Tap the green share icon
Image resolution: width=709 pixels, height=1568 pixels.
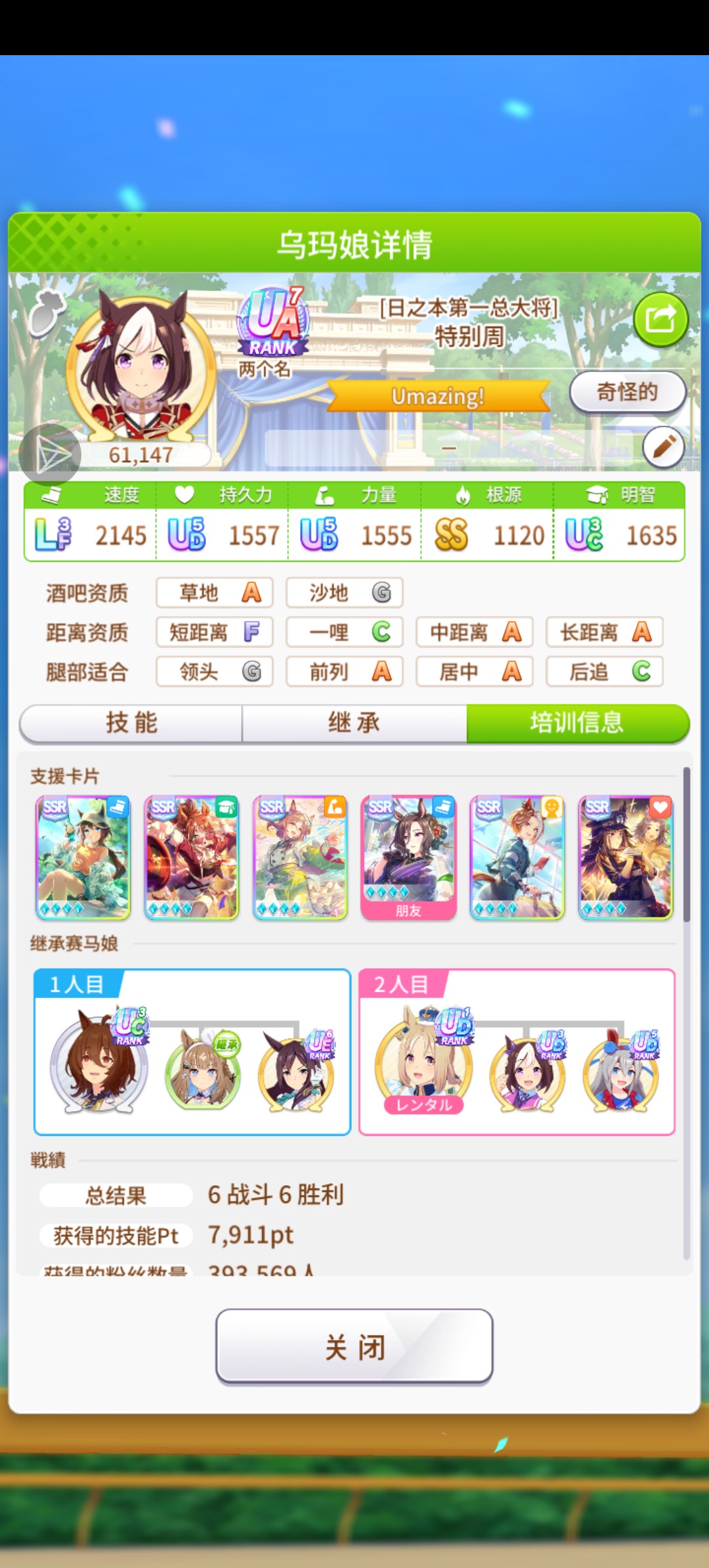click(x=660, y=320)
